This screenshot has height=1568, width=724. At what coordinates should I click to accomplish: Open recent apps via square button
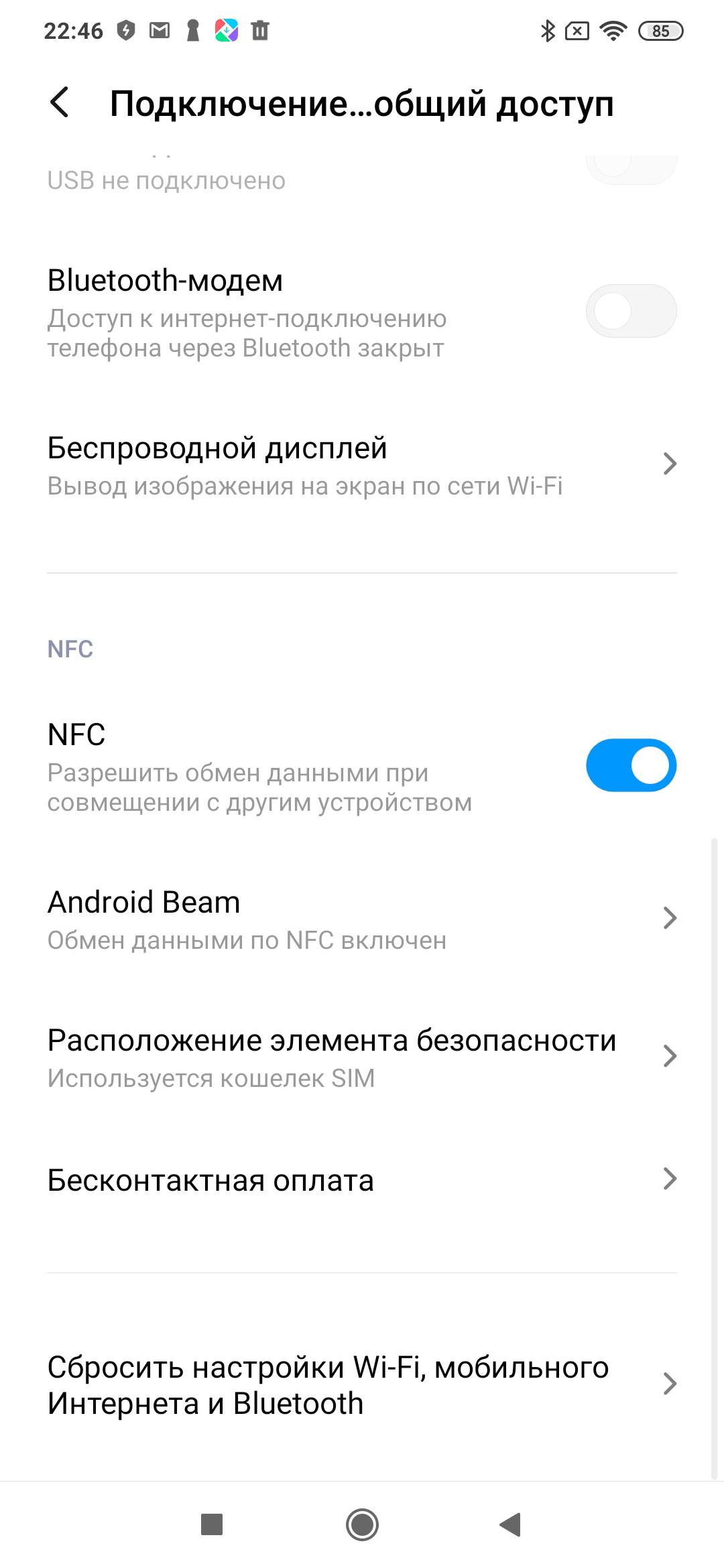pyautogui.click(x=212, y=1524)
